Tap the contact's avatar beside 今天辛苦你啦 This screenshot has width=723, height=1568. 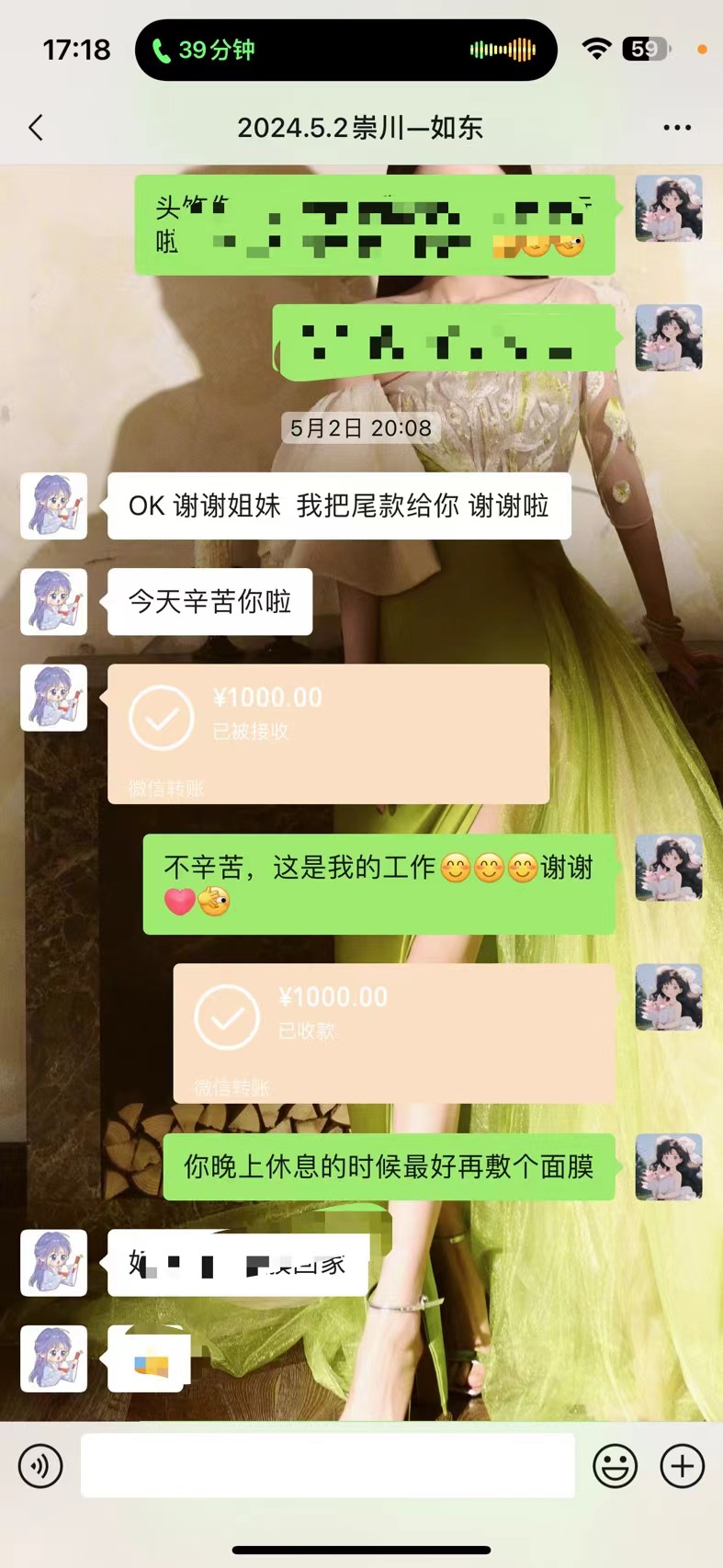(54, 602)
